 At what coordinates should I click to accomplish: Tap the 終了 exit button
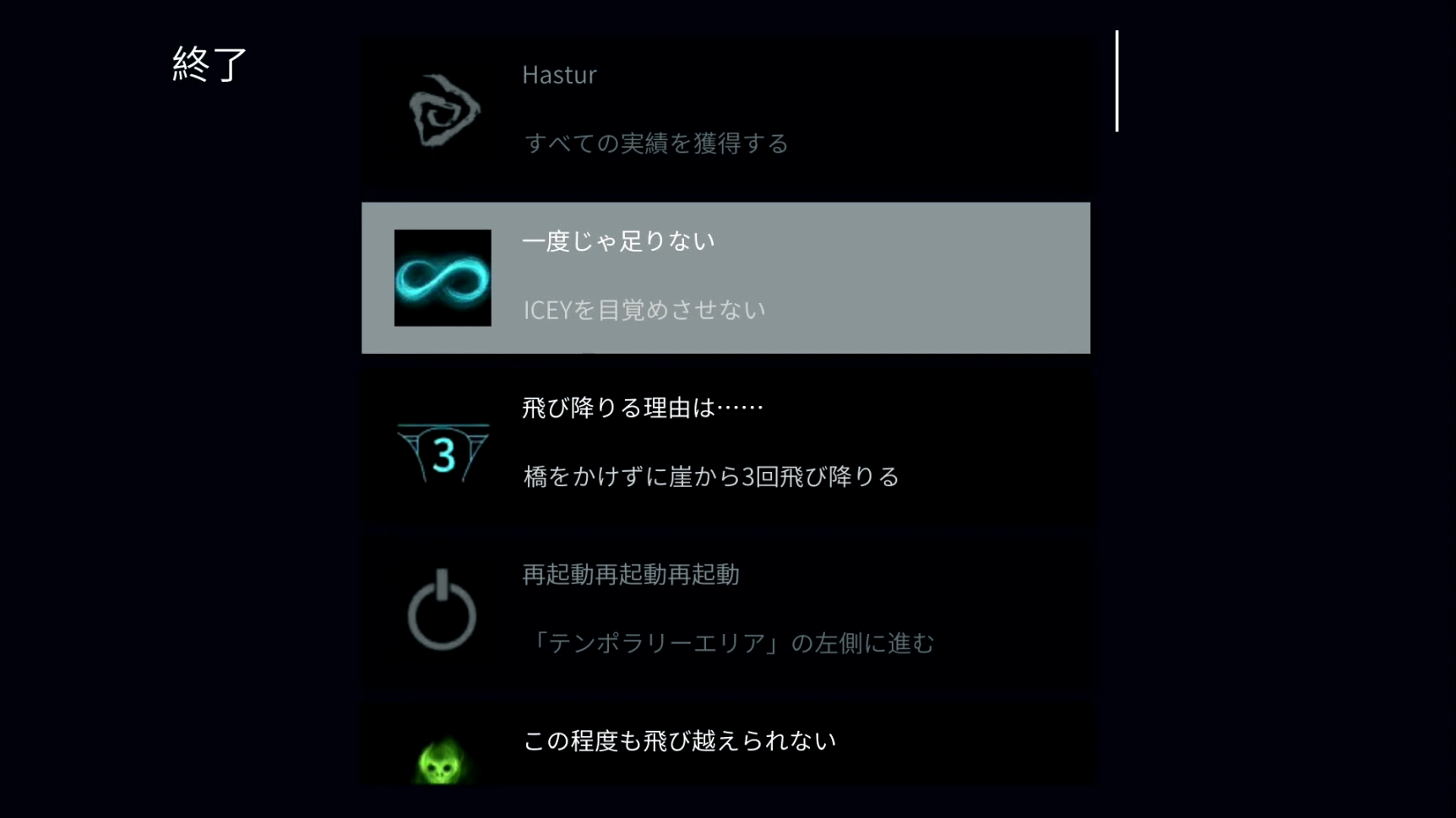pyautogui.click(x=209, y=64)
